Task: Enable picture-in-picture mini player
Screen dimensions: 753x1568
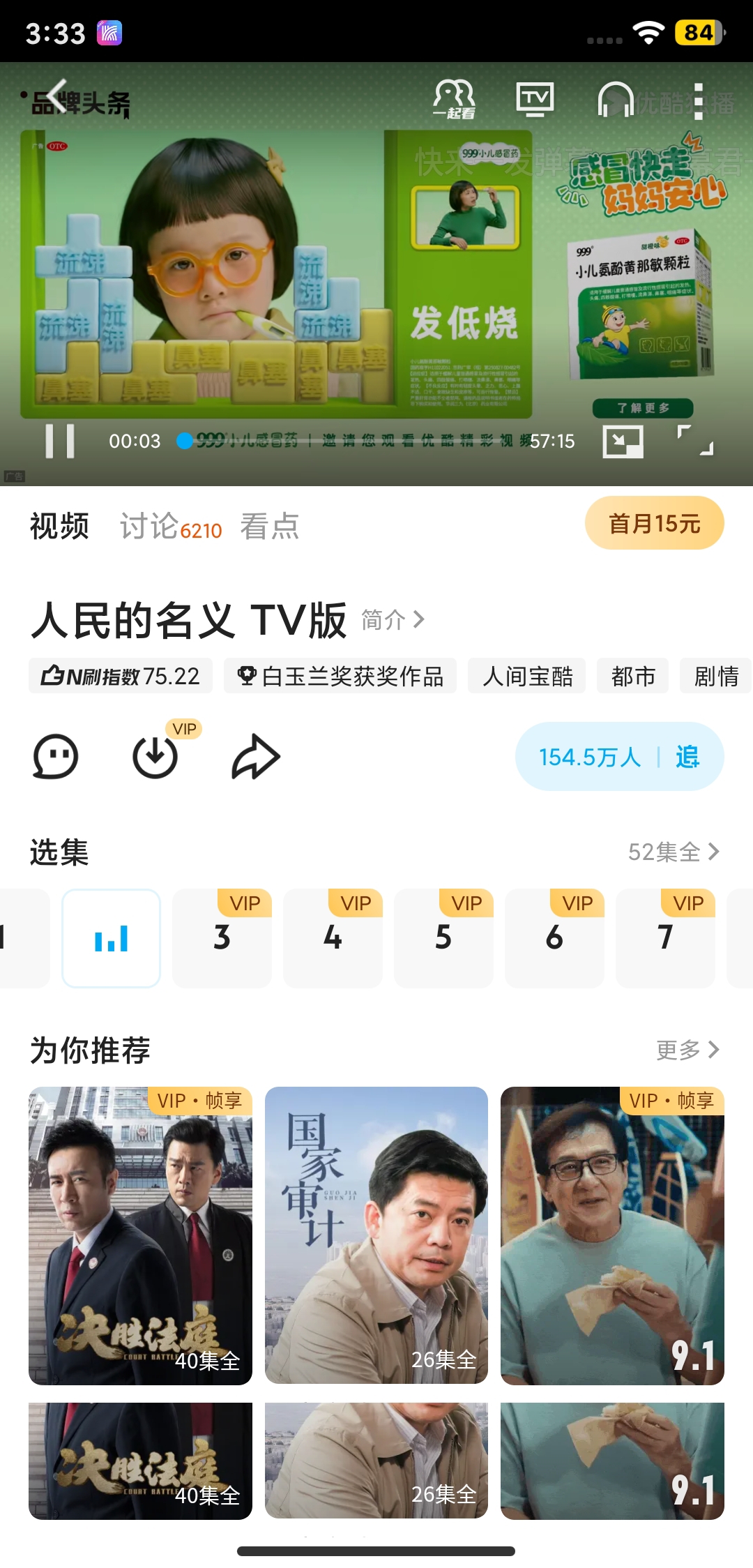Action: 623,441
